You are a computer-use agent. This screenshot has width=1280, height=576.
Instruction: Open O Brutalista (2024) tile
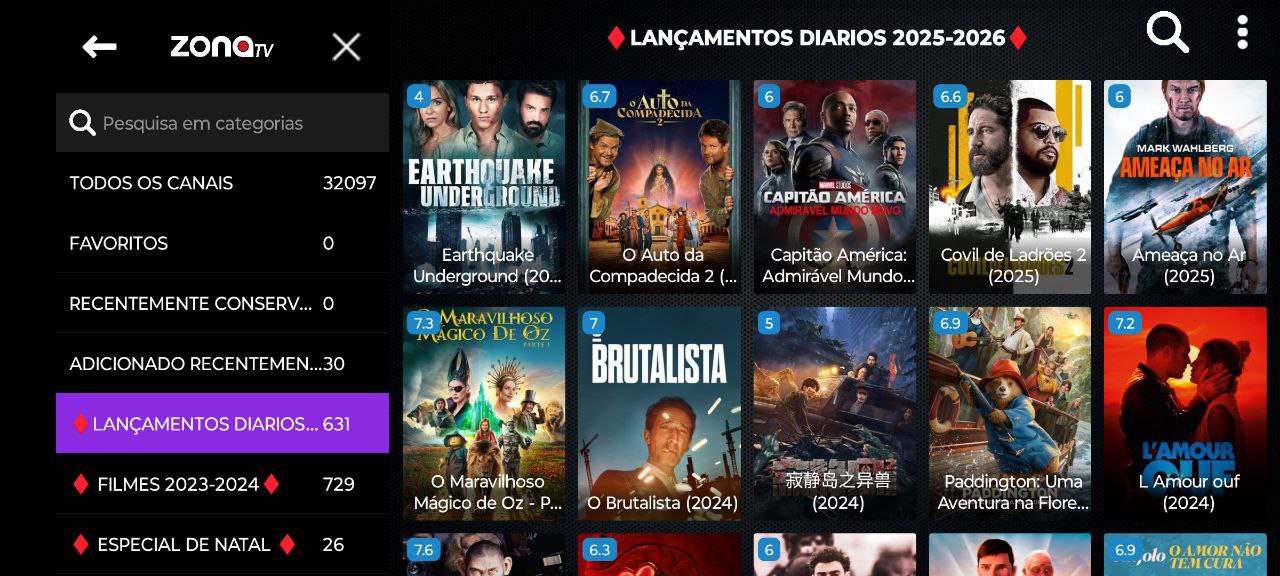tap(660, 413)
